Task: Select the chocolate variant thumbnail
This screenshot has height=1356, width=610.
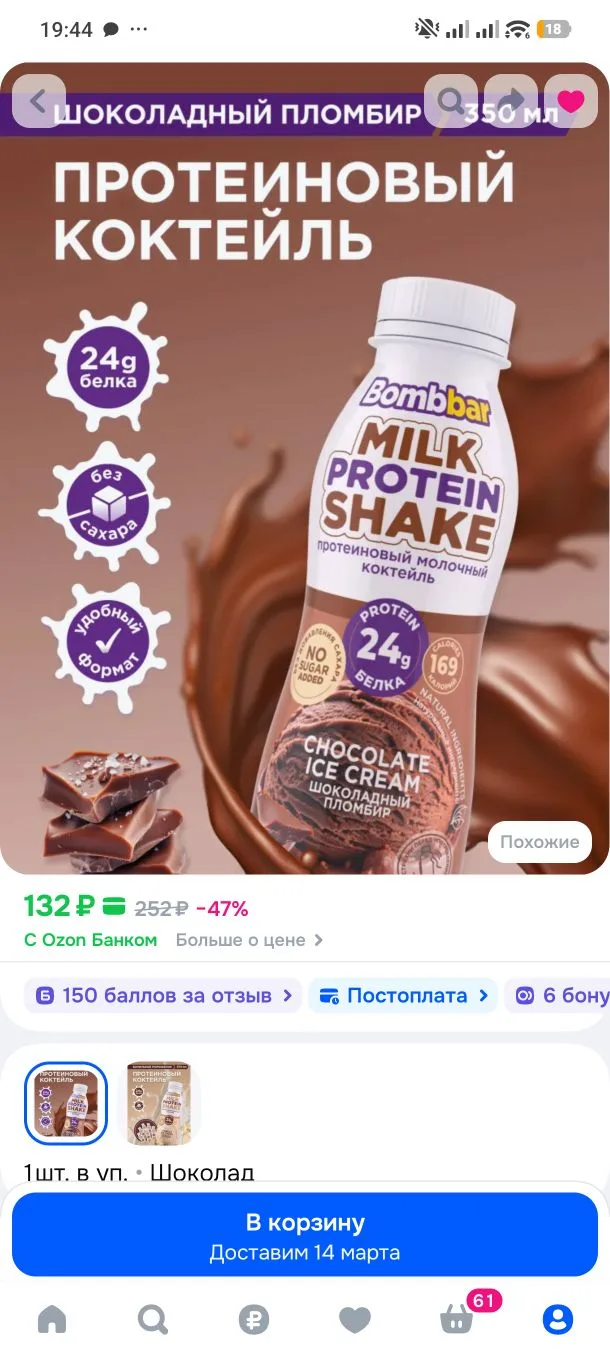Action: (66, 1103)
